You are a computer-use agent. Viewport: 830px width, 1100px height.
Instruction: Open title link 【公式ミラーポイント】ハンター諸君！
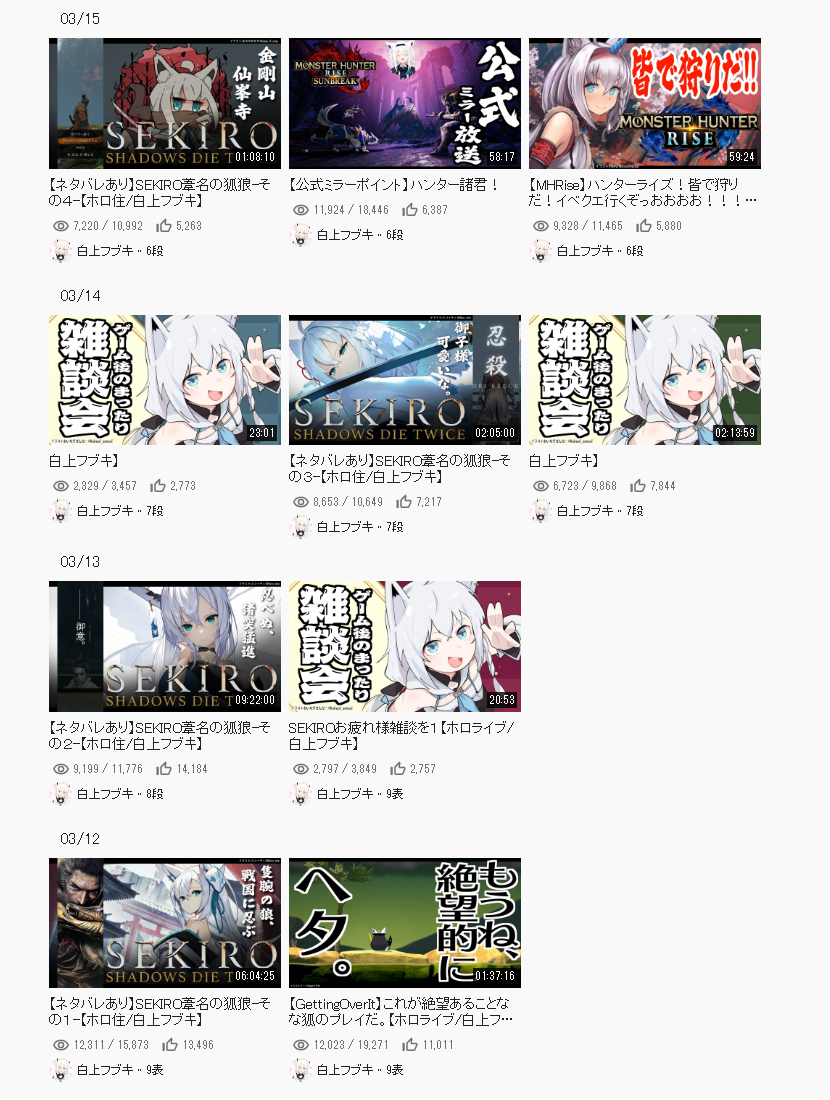(x=393, y=185)
